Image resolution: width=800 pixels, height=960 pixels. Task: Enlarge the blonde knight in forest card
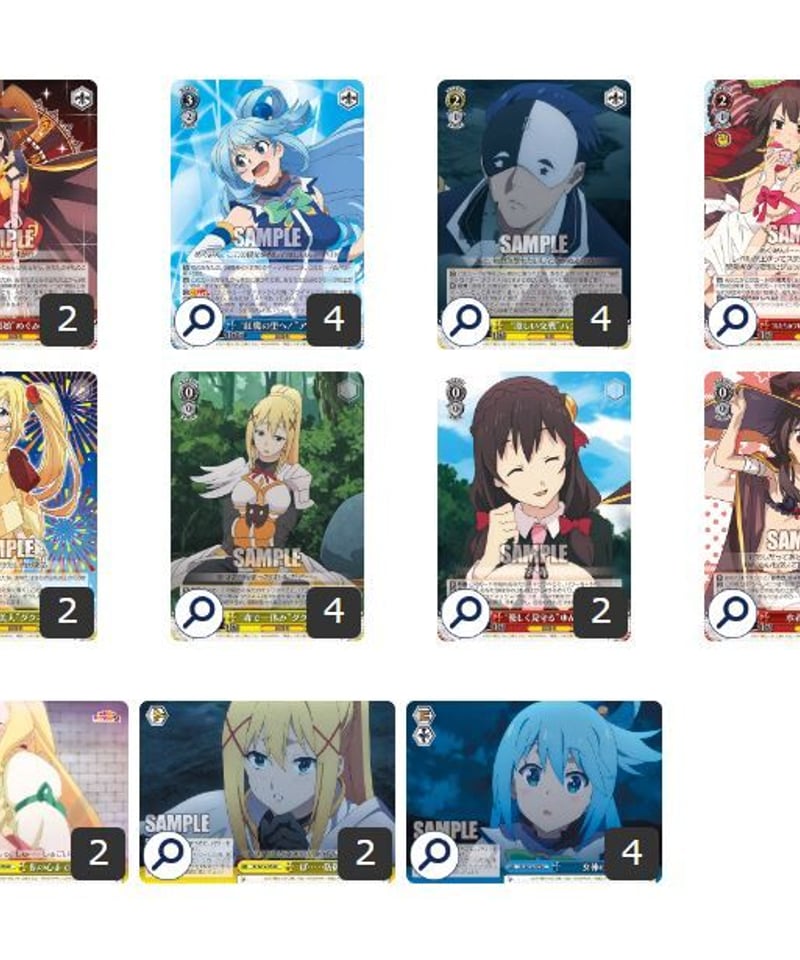point(199,612)
